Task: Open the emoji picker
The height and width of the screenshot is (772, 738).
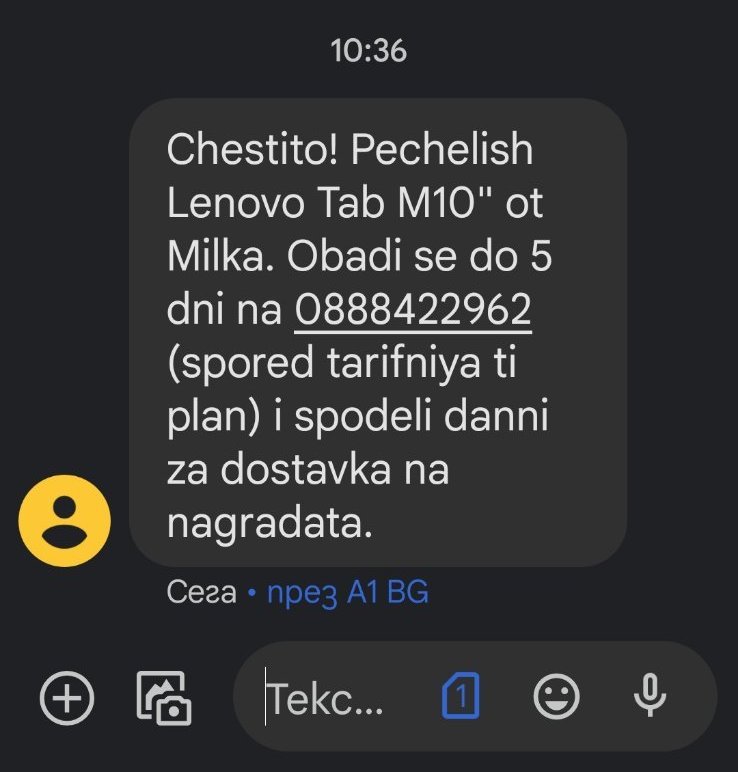Action: tap(556, 697)
